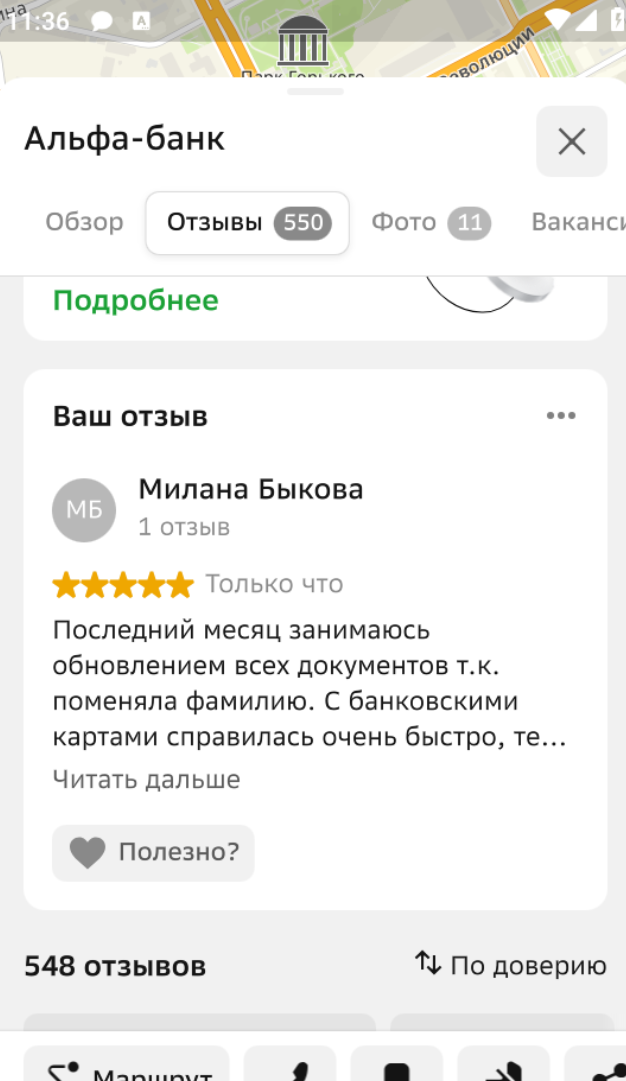The height and width of the screenshot is (1081, 626).
Task: Mark the review as Полезно
Action: [x=154, y=852]
